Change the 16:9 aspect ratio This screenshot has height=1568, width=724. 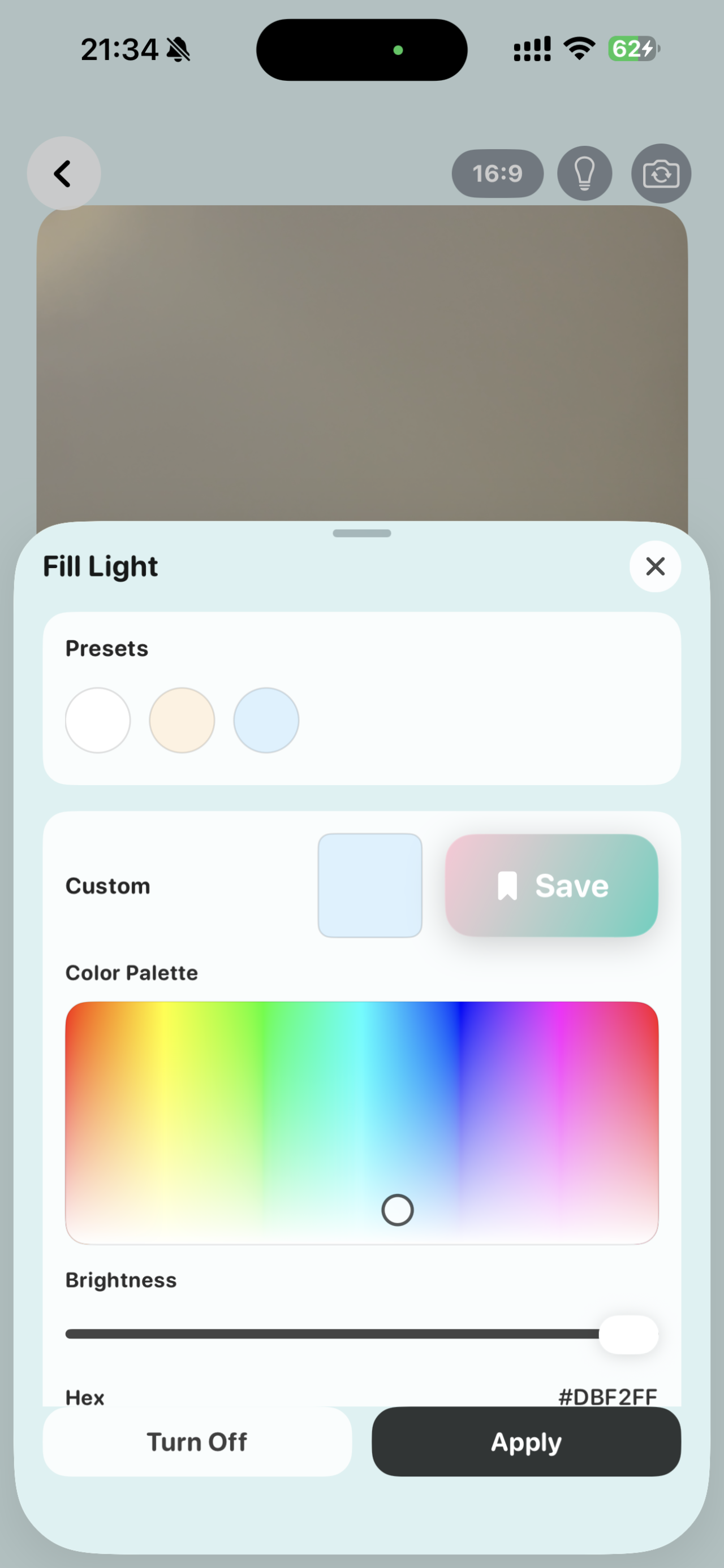point(497,174)
